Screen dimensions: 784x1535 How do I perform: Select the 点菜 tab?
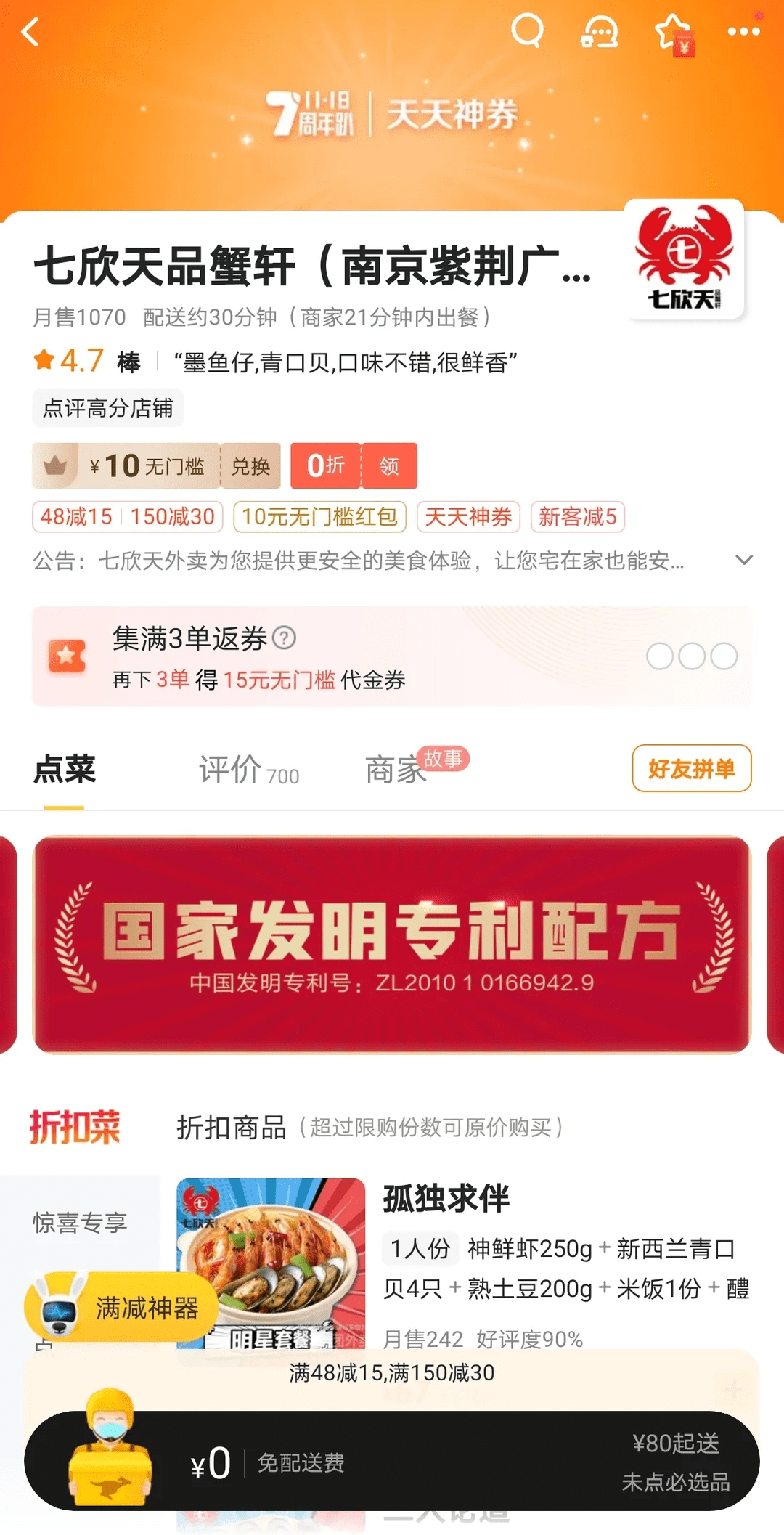tap(65, 770)
